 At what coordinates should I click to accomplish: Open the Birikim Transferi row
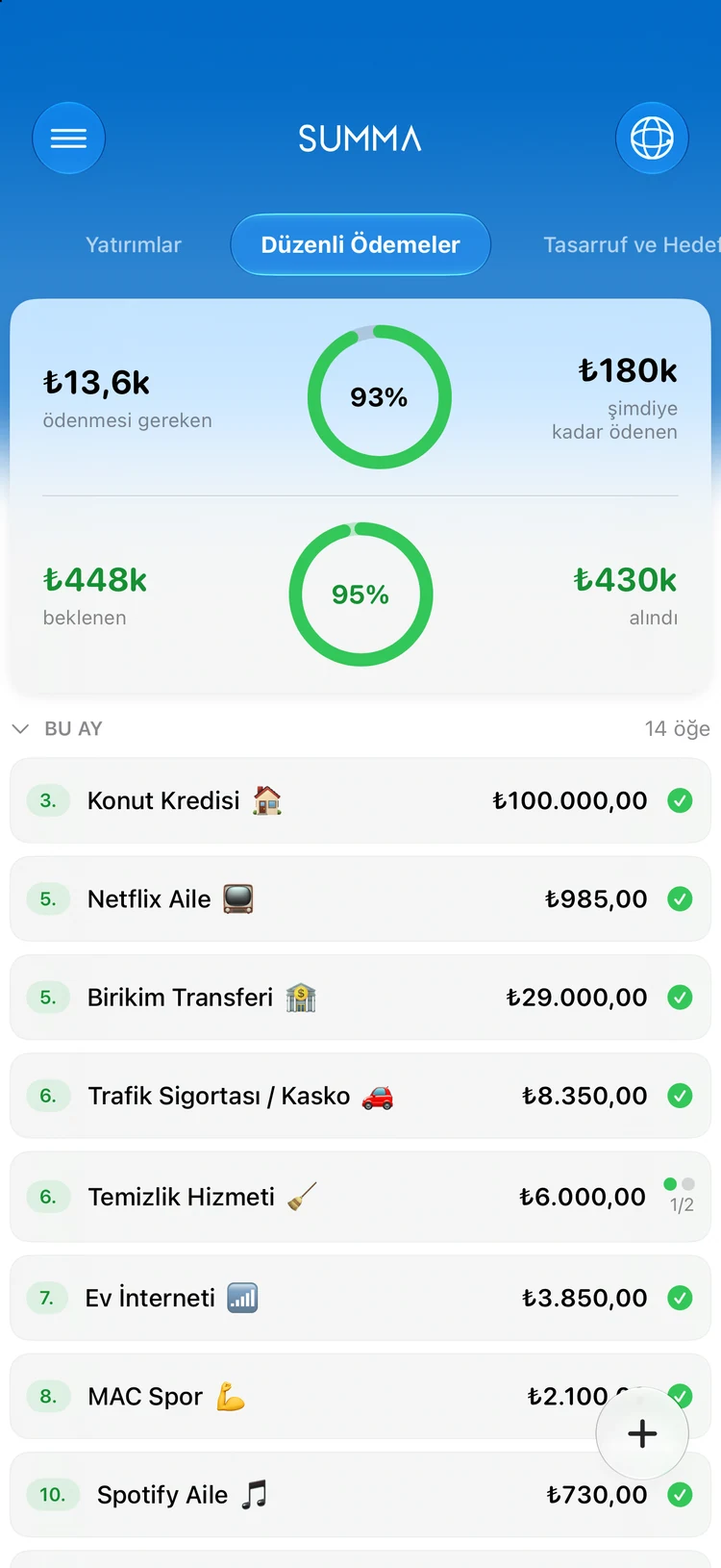tap(360, 998)
